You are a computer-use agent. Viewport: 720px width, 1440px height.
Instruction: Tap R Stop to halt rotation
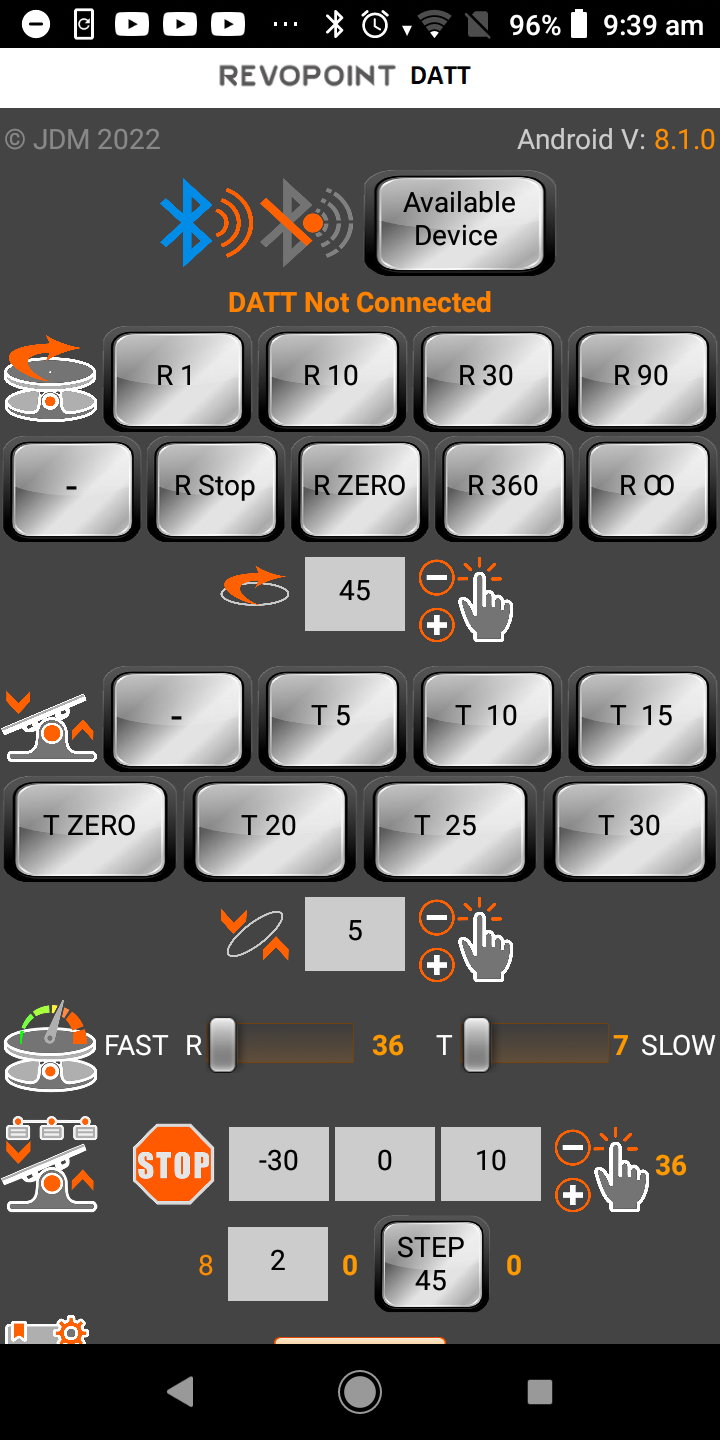(214, 487)
